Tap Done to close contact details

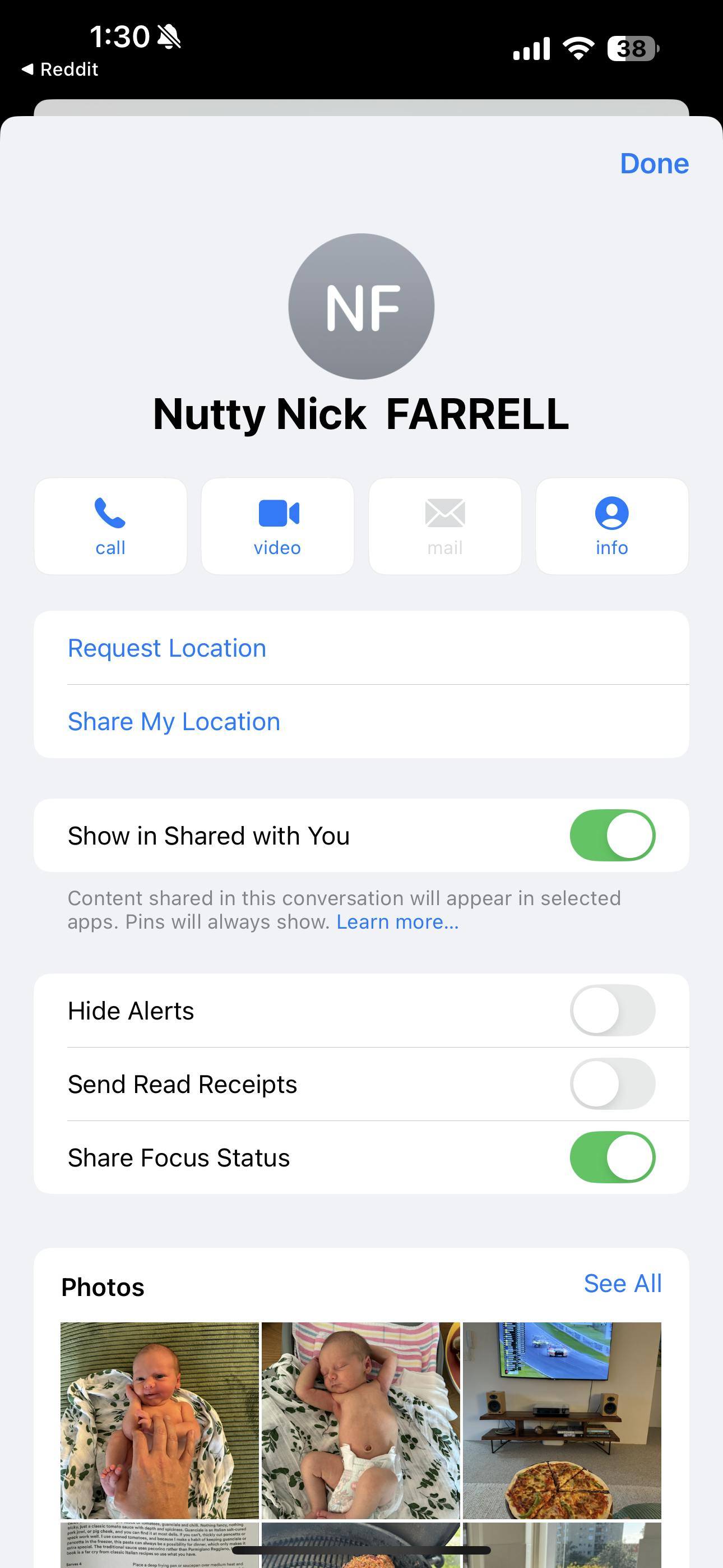[654, 164]
